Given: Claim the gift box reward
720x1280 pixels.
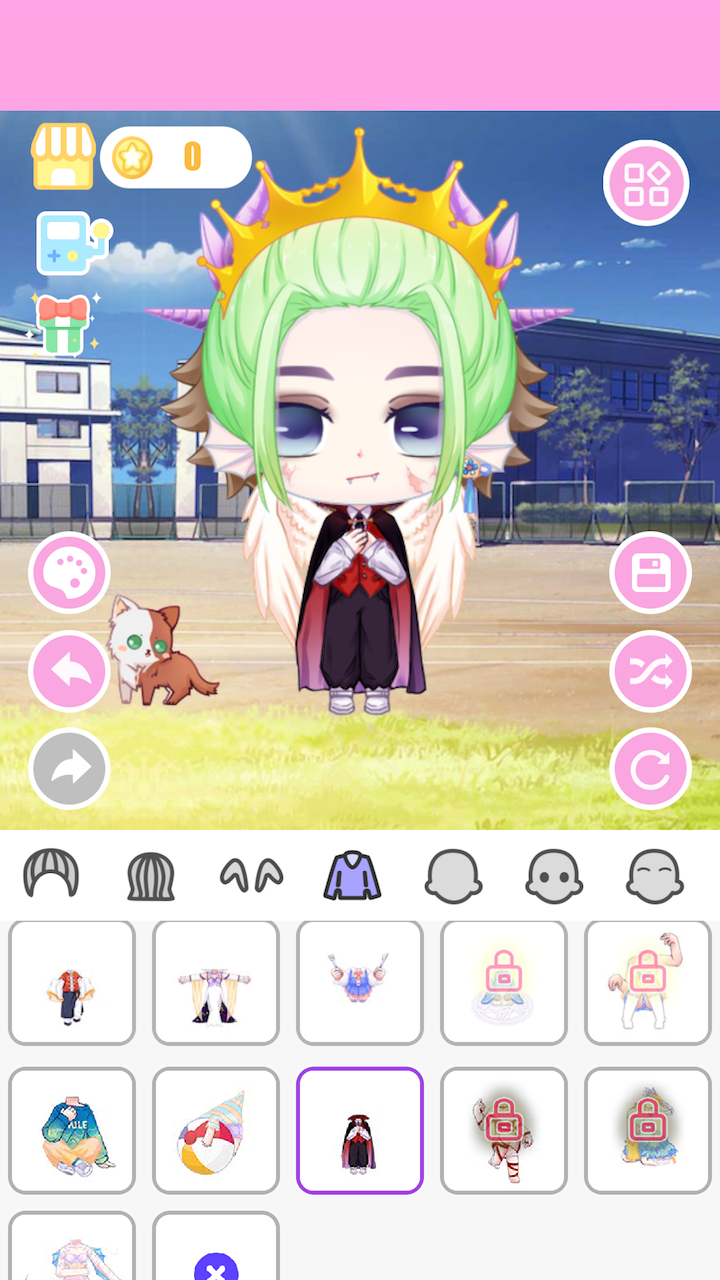Looking at the screenshot, I should pyautogui.click(x=64, y=323).
